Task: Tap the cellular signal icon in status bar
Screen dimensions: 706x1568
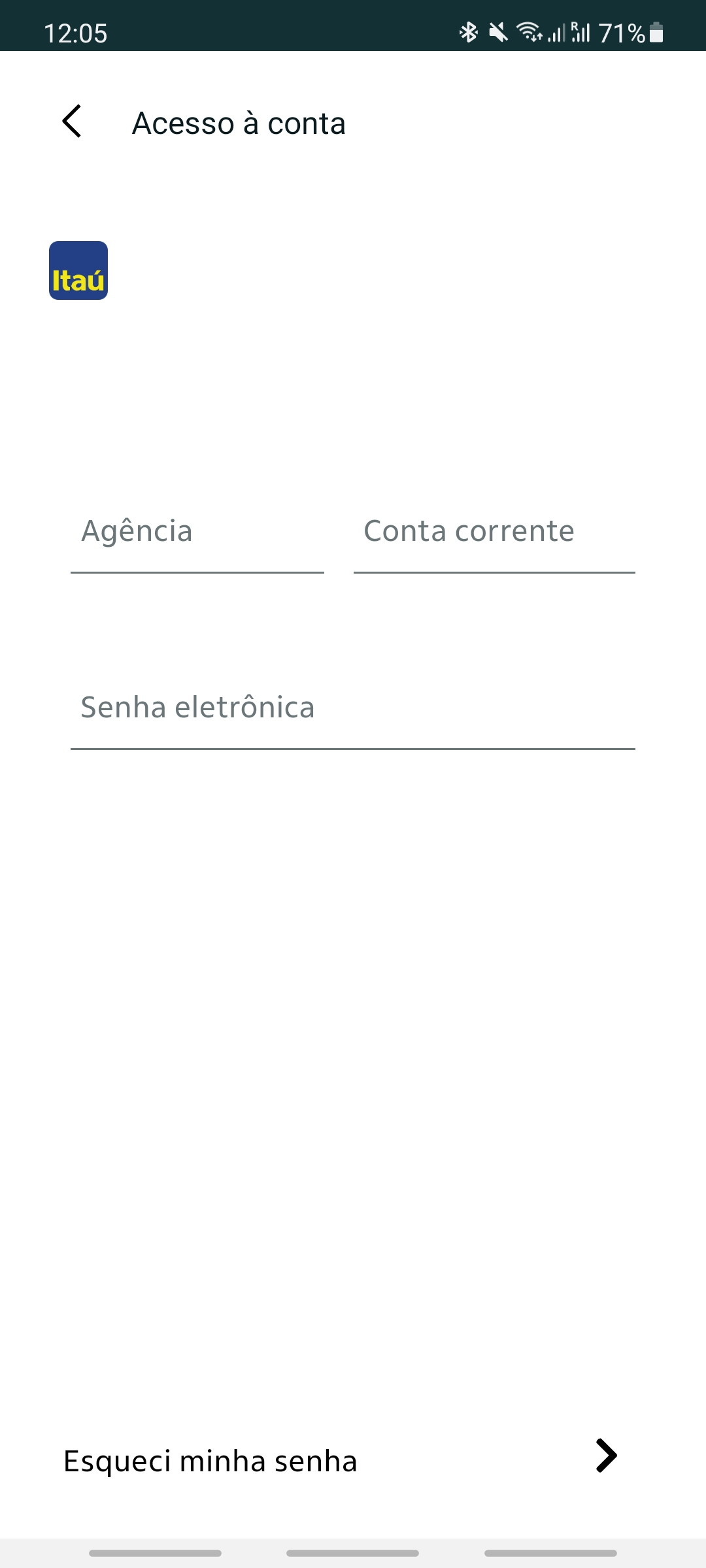Action: (556, 32)
